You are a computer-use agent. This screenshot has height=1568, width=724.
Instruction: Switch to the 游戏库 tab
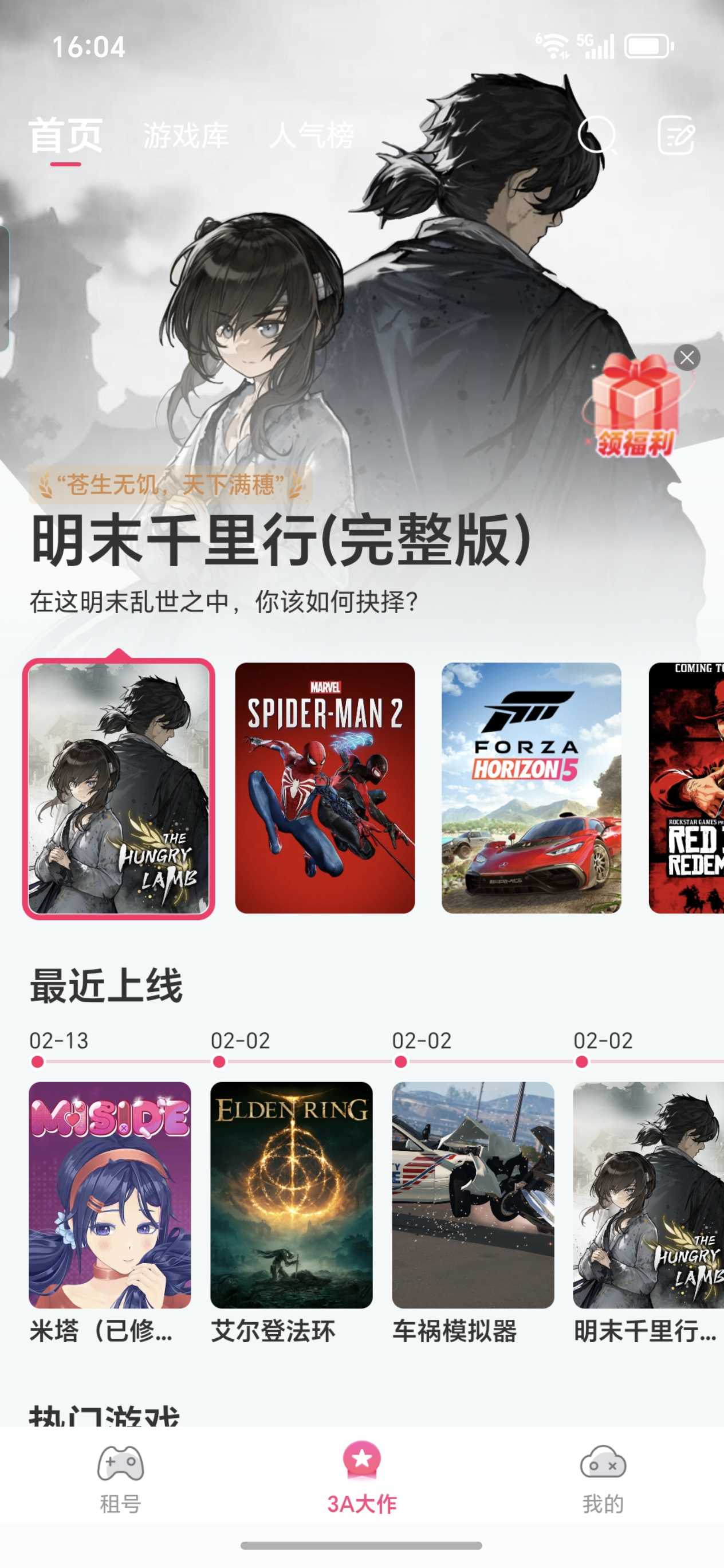click(x=186, y=135)
